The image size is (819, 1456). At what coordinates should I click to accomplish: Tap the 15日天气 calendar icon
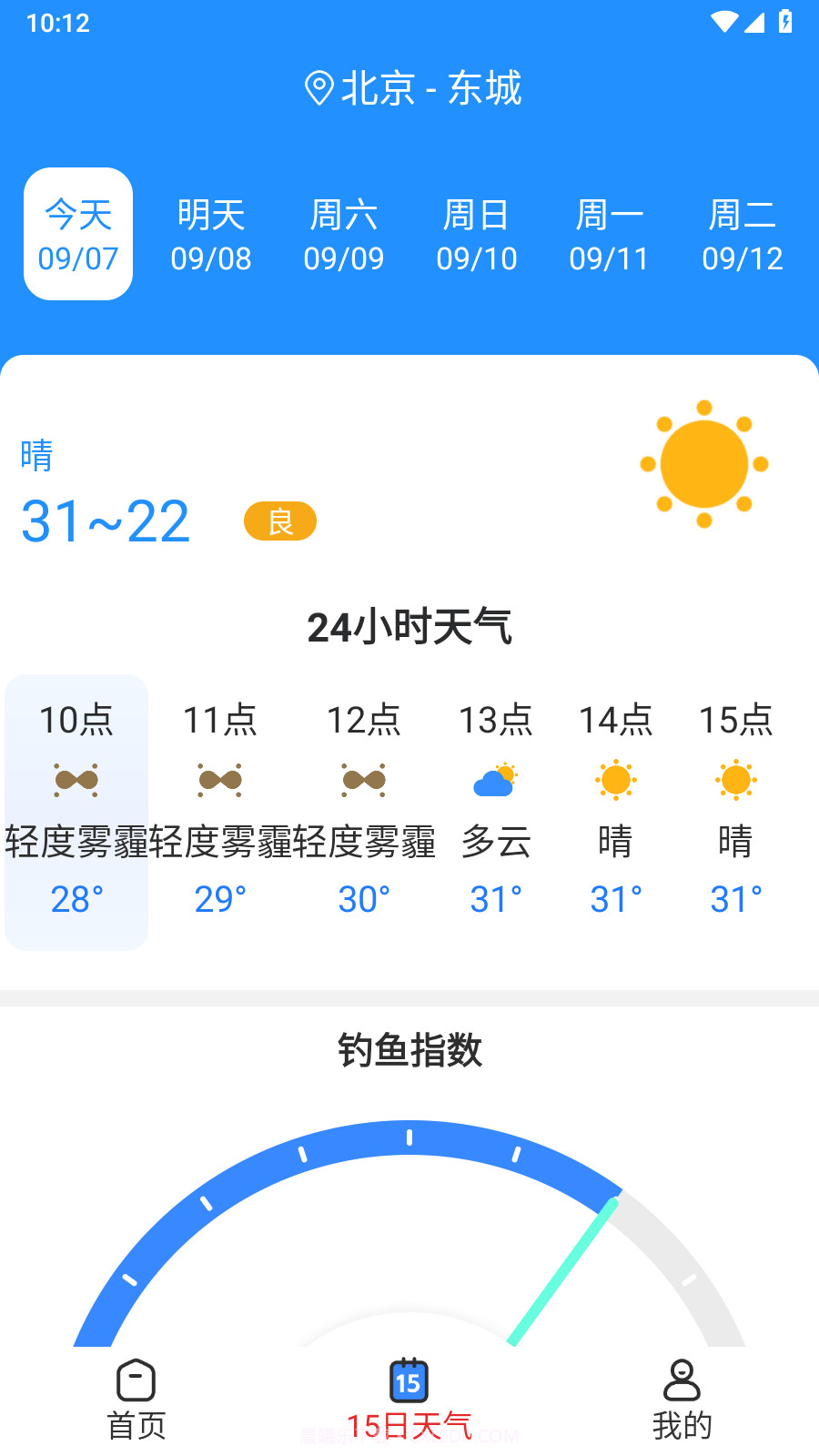point(409,1381)
